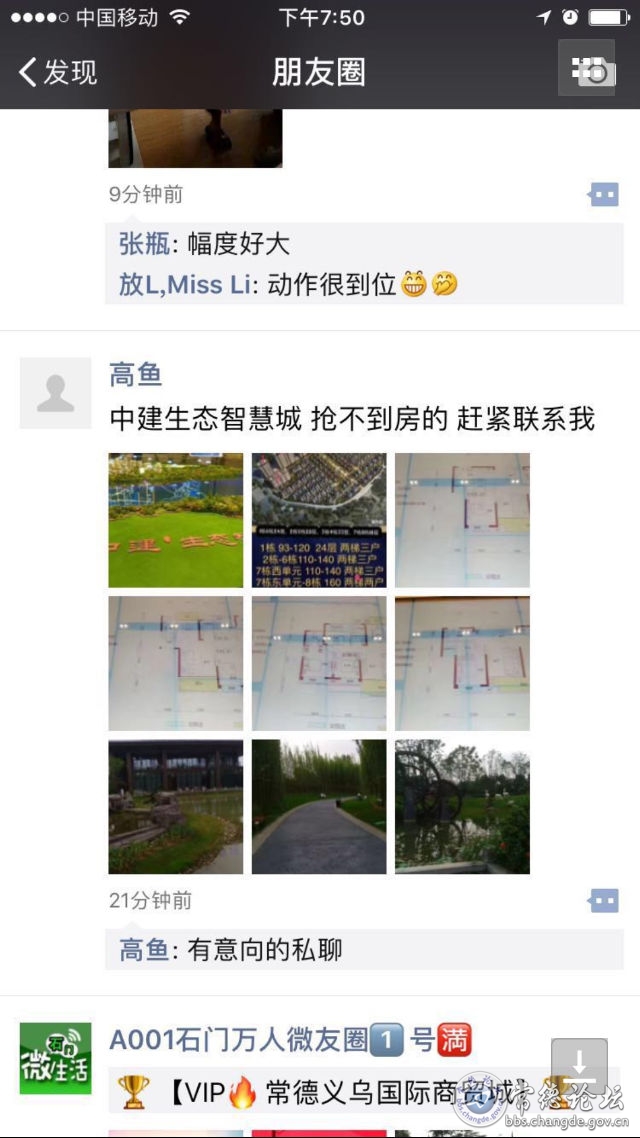View the waterwheel garden photo

coord(462,807)
